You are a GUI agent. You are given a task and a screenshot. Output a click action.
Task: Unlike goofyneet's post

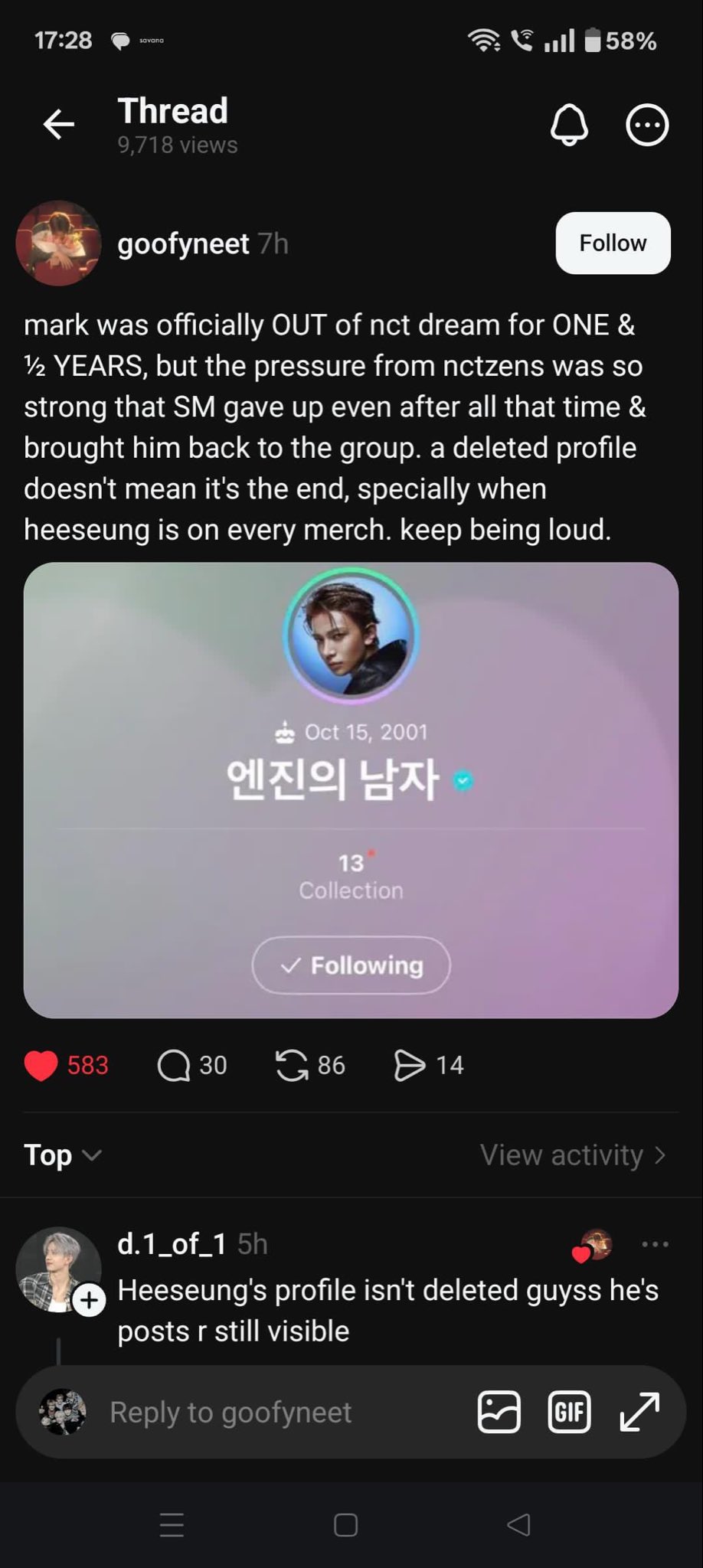click(x=41, y=1065)
